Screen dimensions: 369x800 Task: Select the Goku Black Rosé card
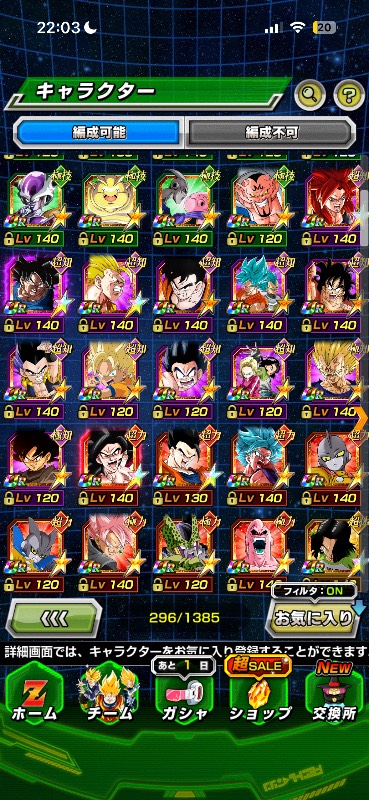click(111, 553)
